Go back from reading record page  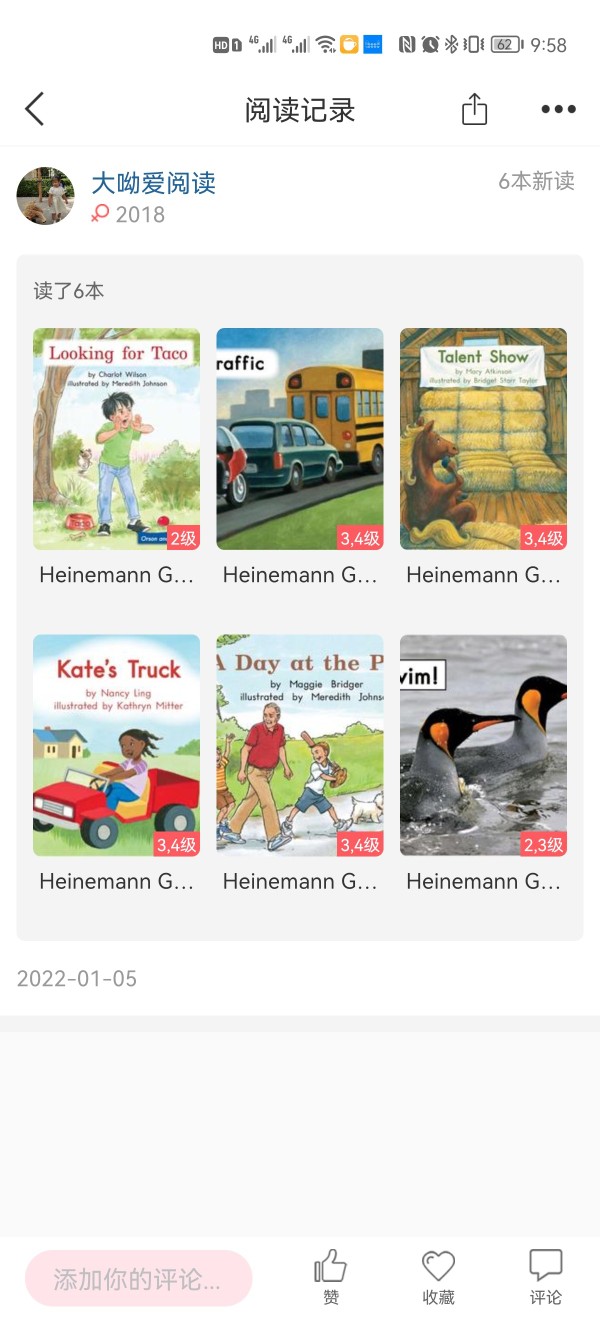[x=35, y=109]
